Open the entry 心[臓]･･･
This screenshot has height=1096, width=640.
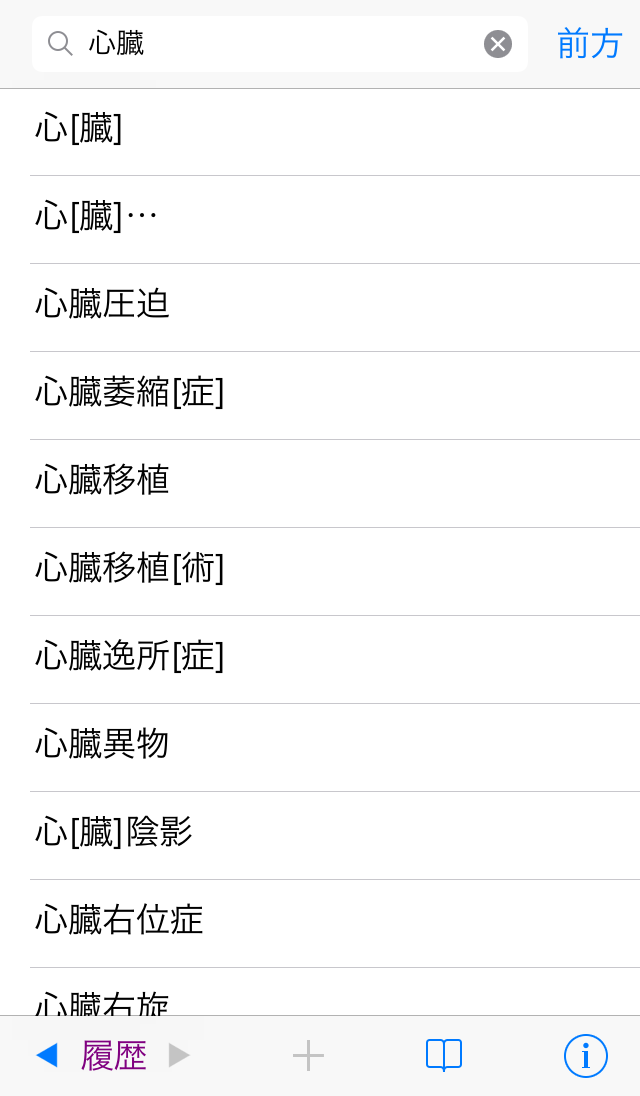pos(320,218)
